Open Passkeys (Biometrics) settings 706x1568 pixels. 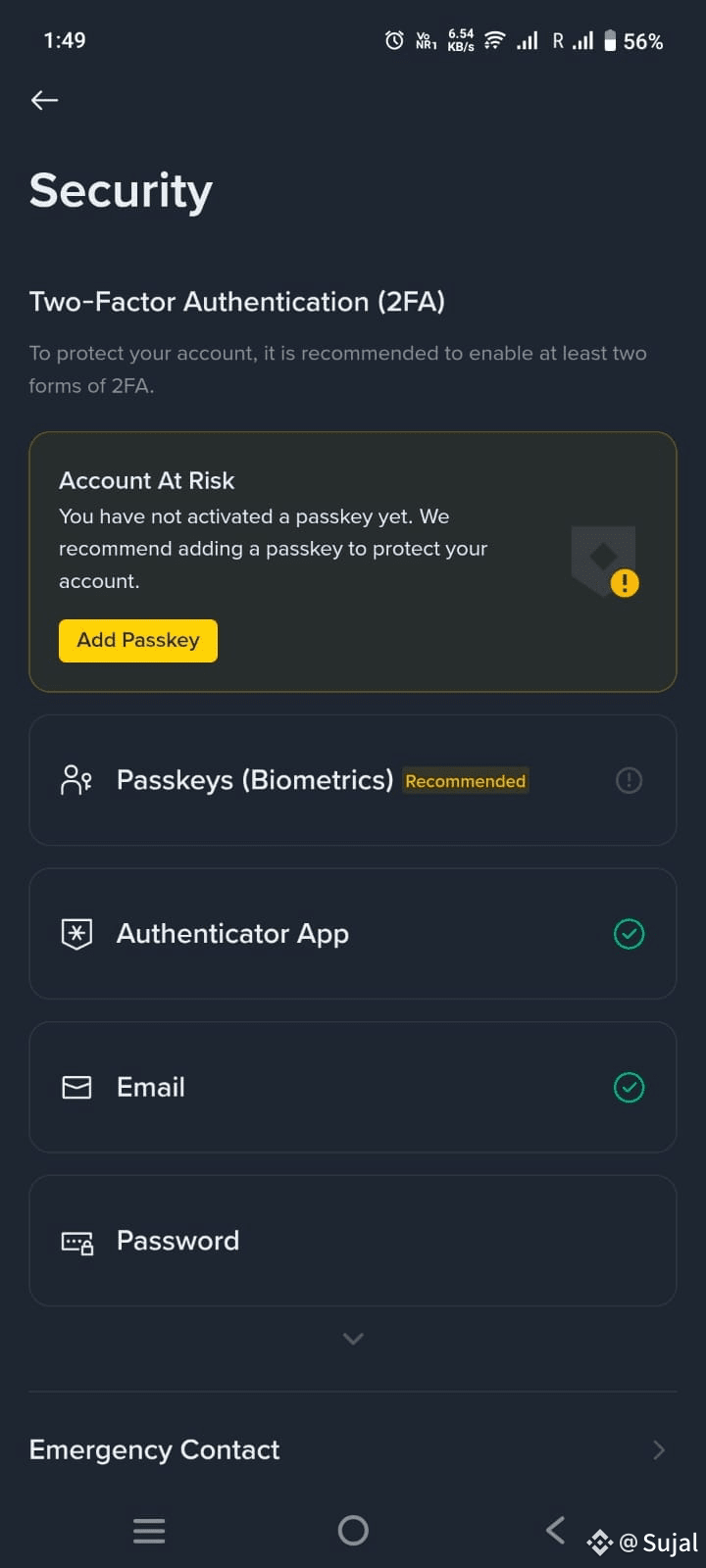coord(353,780)
